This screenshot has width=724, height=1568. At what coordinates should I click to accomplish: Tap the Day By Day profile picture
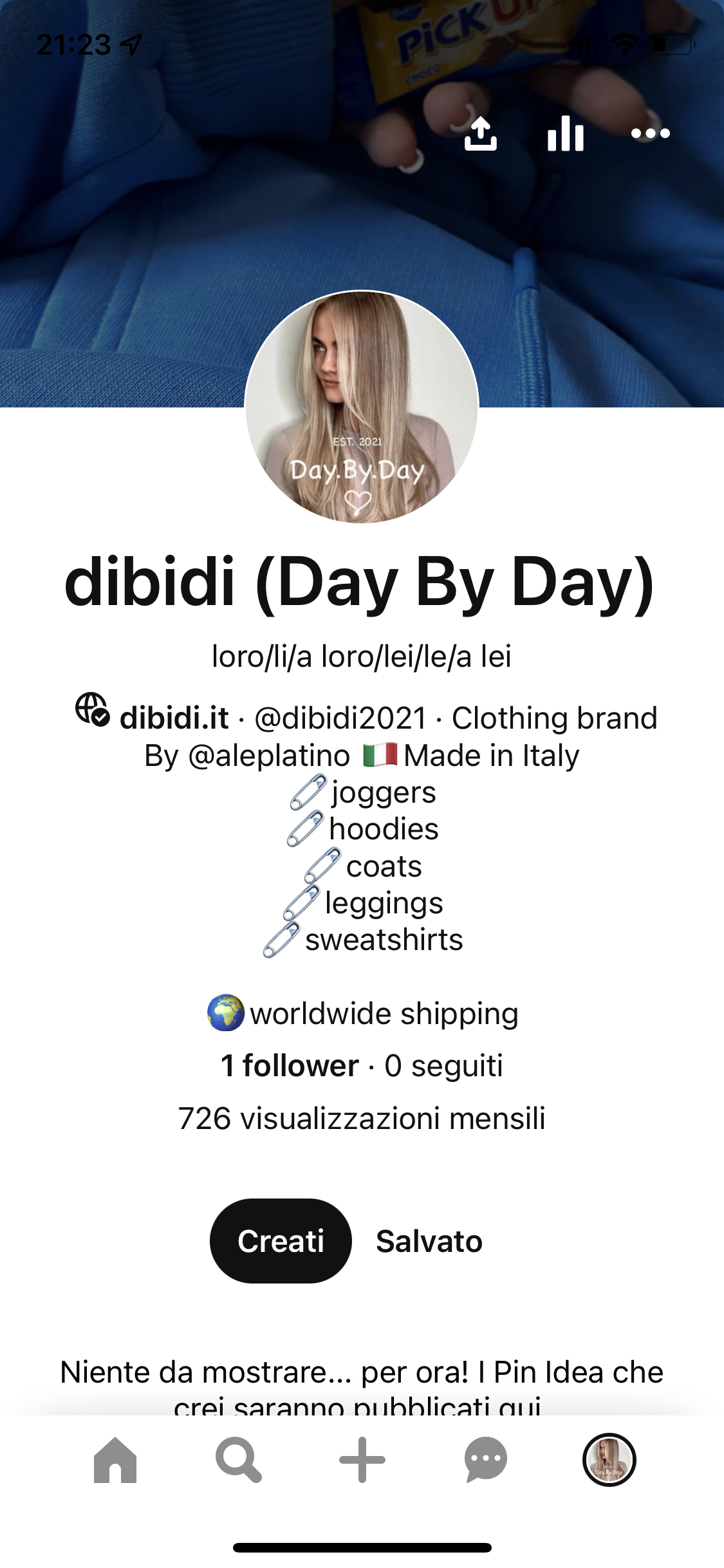click(362, 407)
